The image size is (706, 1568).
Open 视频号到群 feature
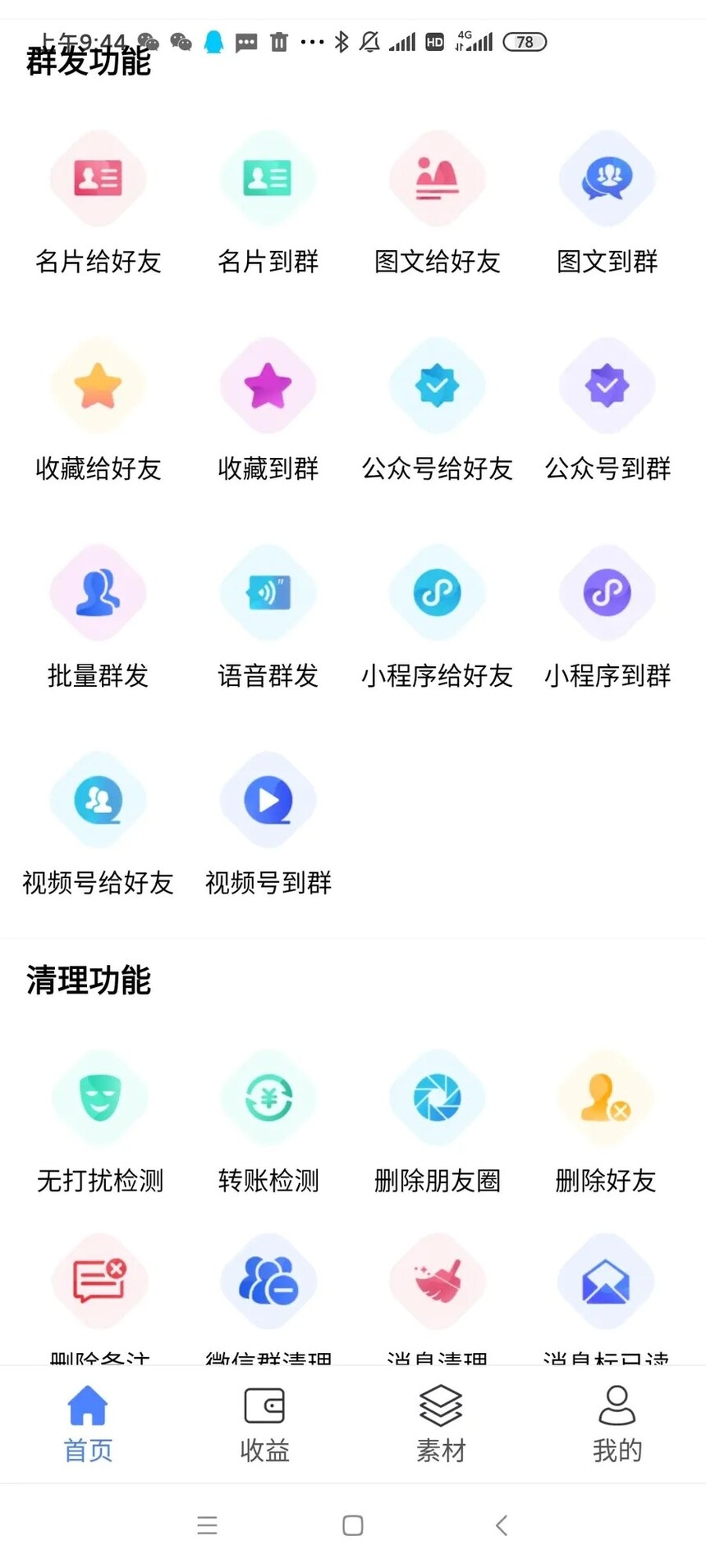click(268, 823)
